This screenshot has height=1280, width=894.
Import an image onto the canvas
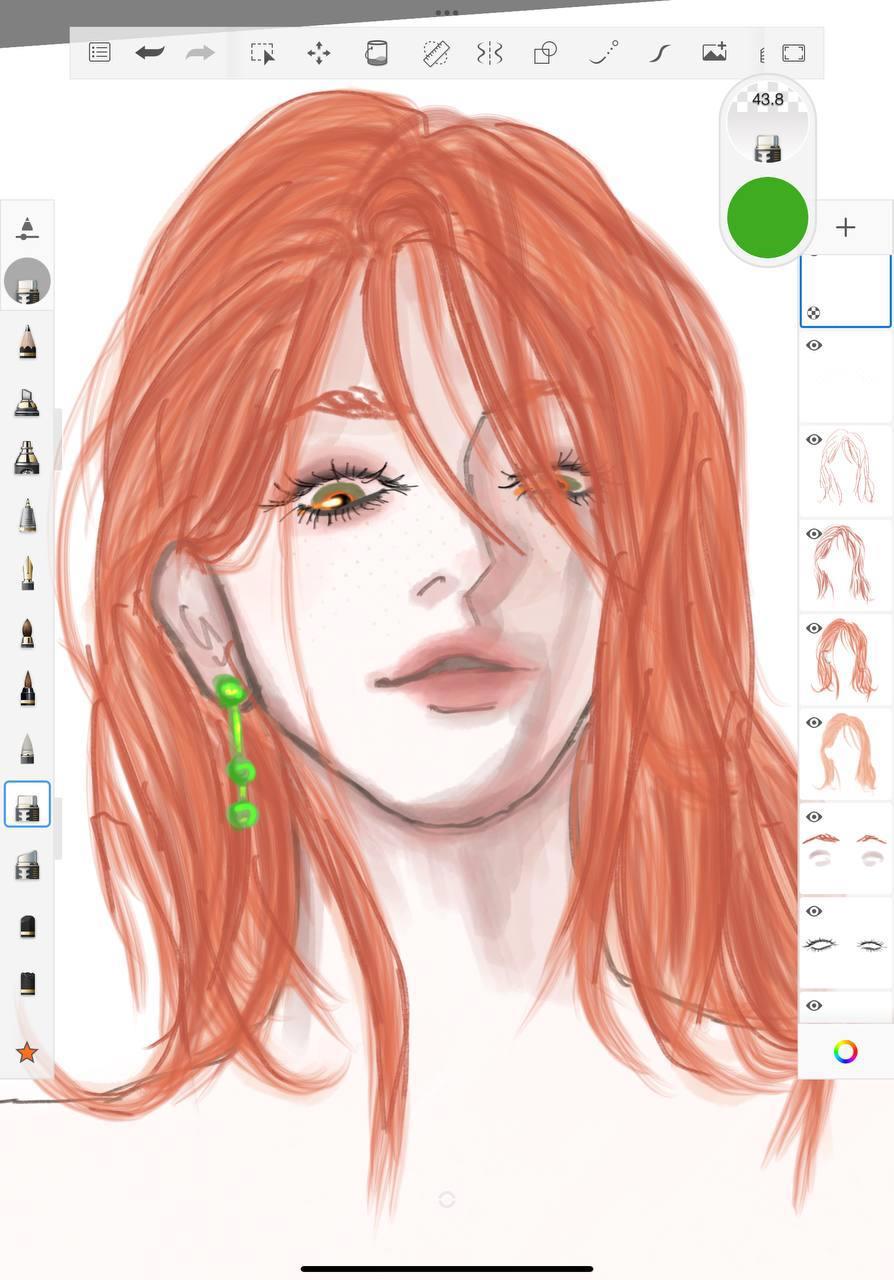click(714, 53)
